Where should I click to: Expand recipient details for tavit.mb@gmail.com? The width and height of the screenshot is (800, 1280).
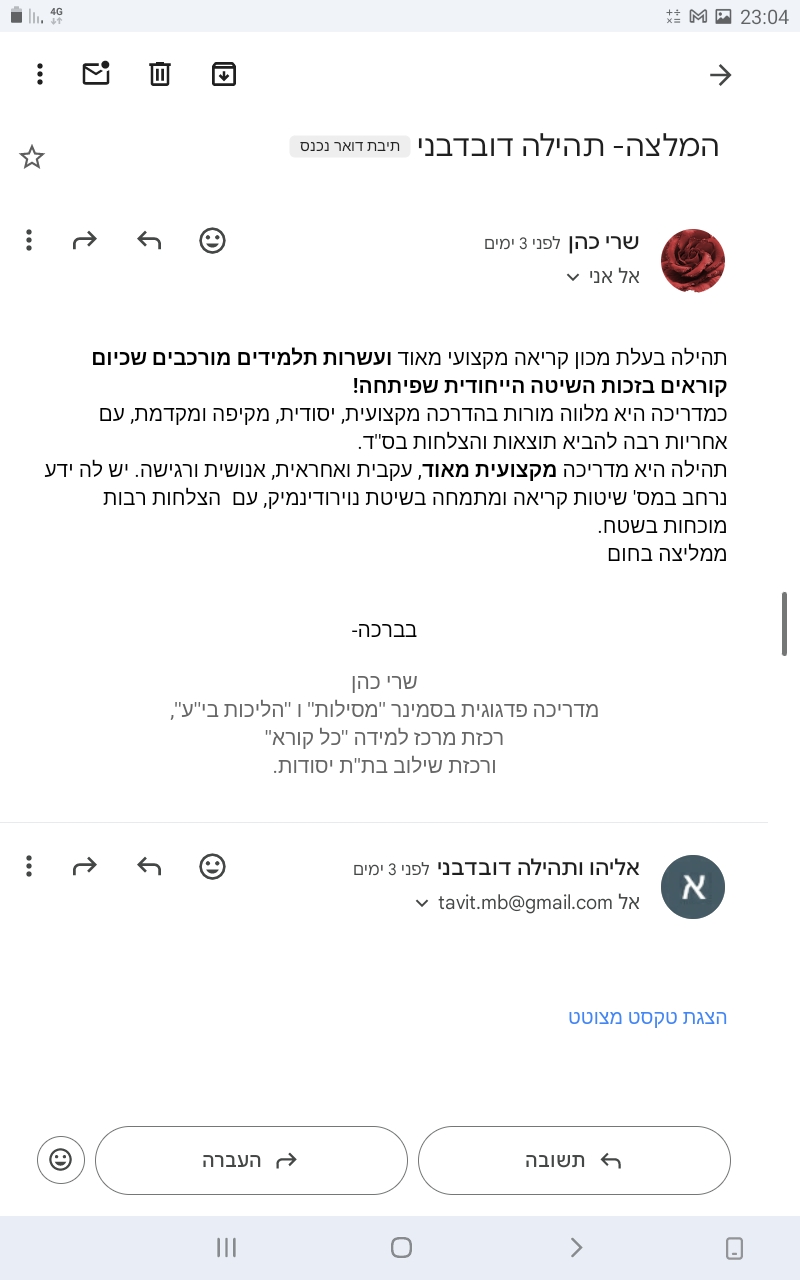click(x=422, y=903)
